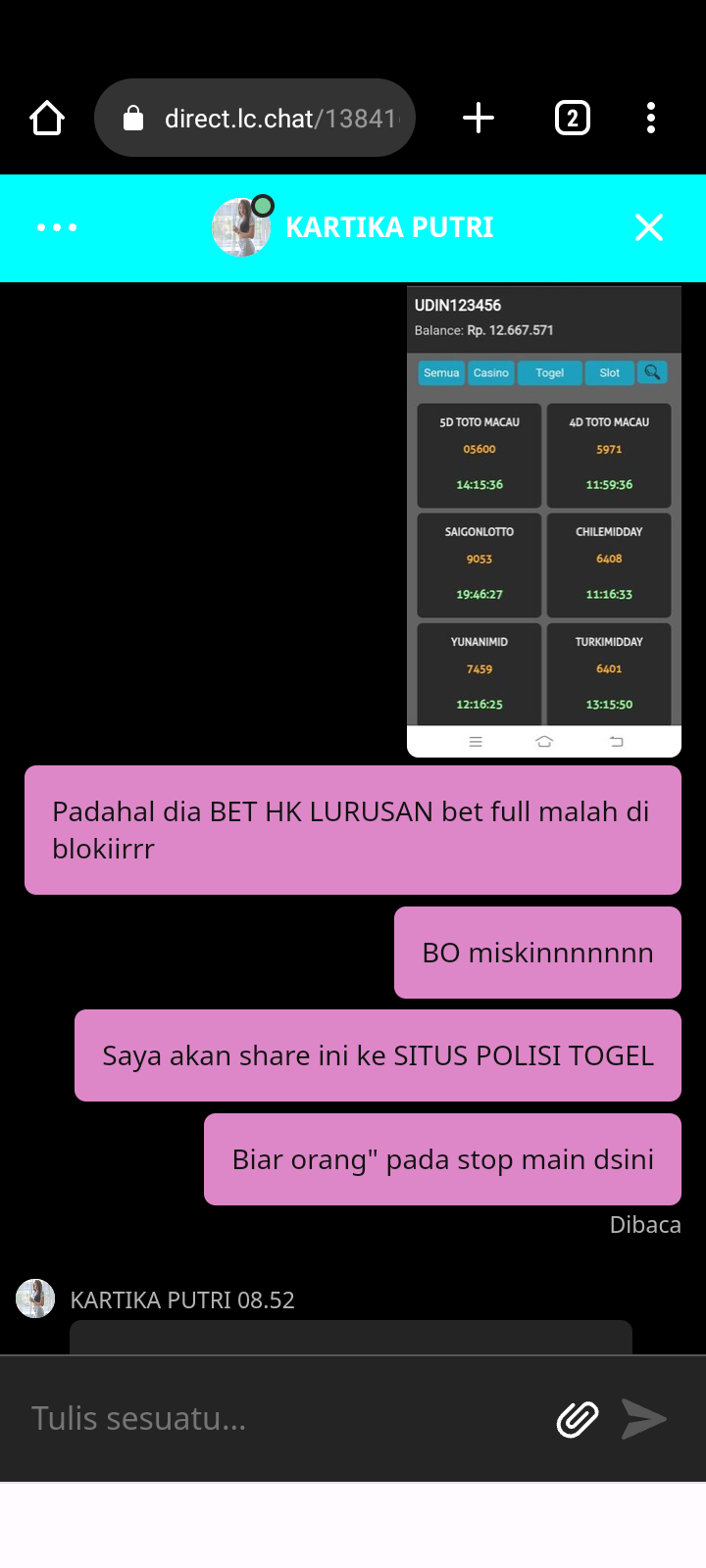706x1568 pixels.
Task: Open the tab switcher showing 2 tabs
Action: click(x=573, y=119)
